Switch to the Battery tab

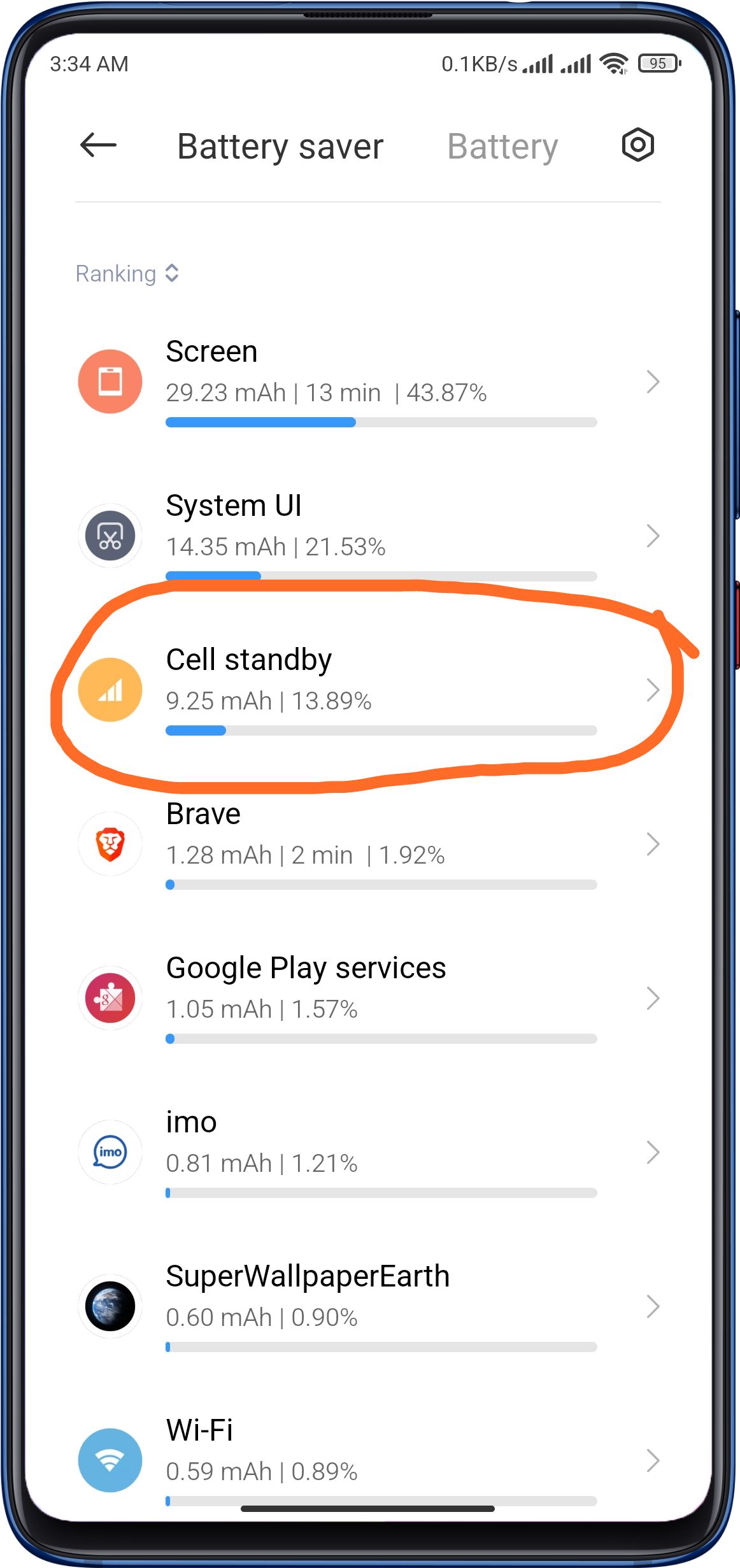pos(502,146)
